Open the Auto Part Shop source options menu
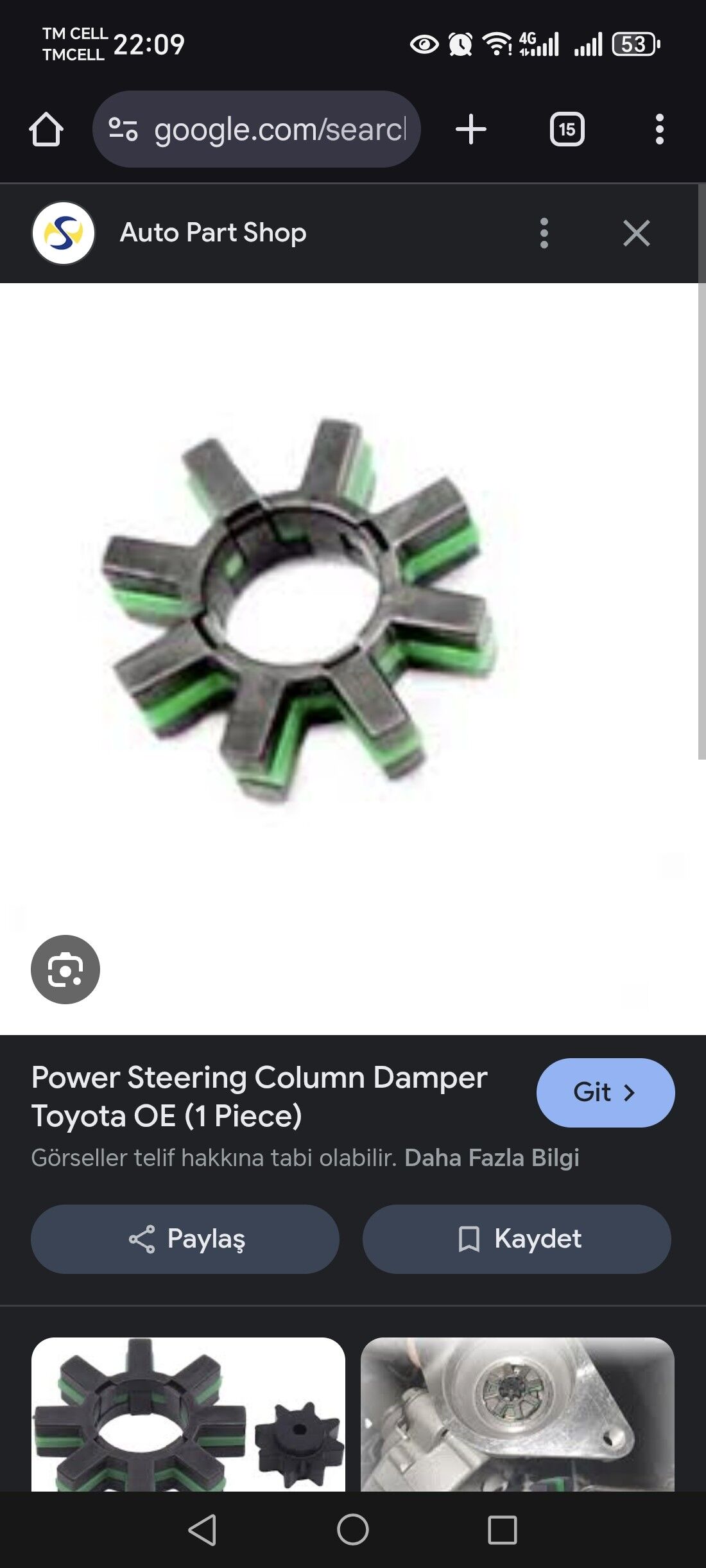The image size is (706, 1568). [544, 233]
